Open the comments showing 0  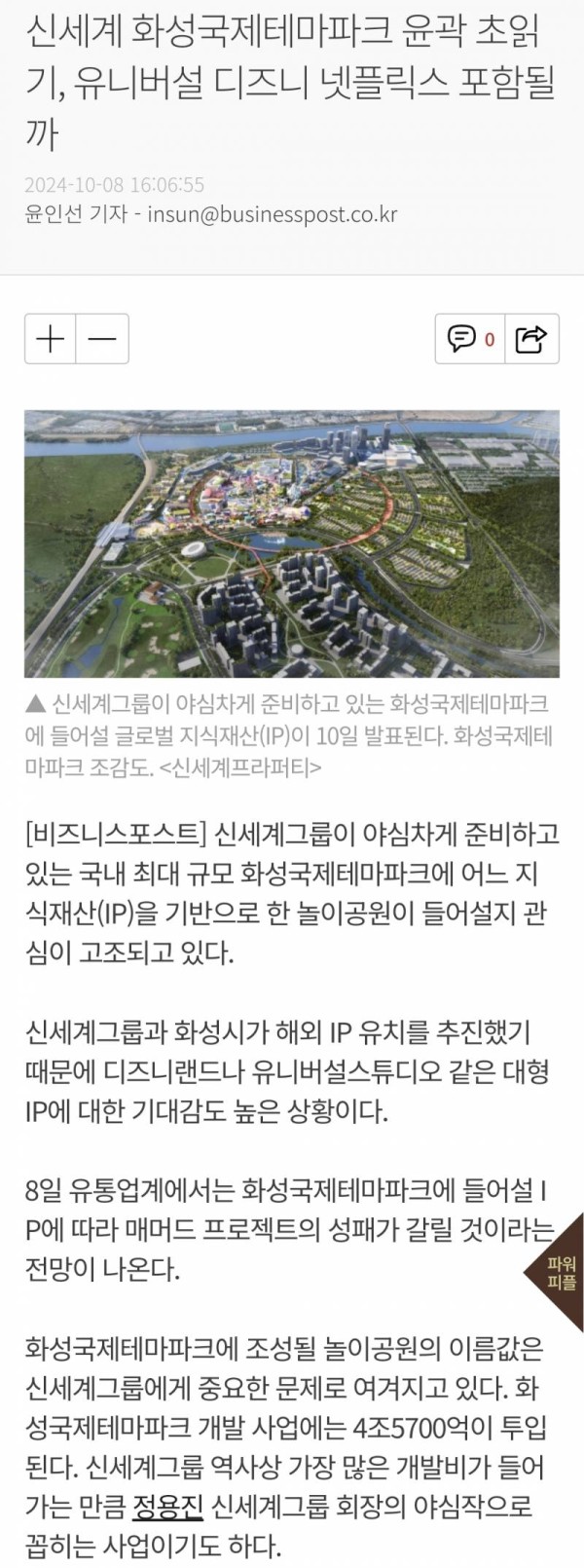[471, 339]
